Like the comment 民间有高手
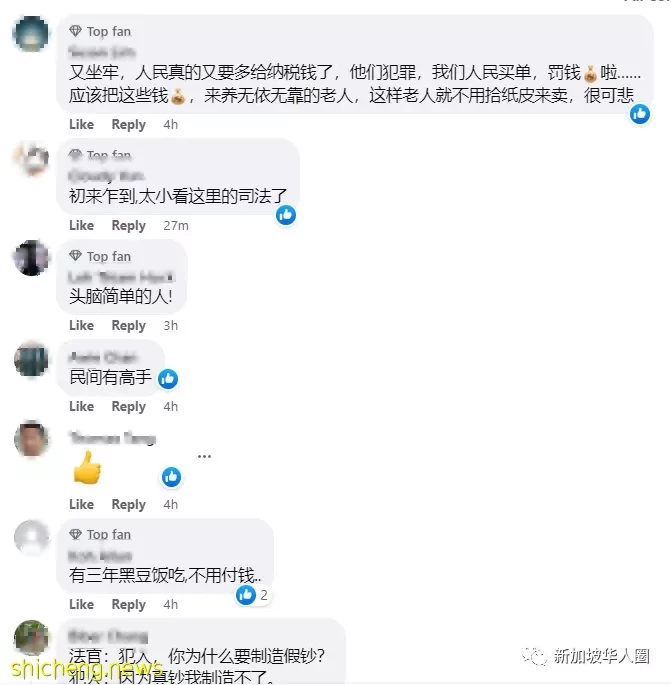671x685 pixels. coord(81,407)
